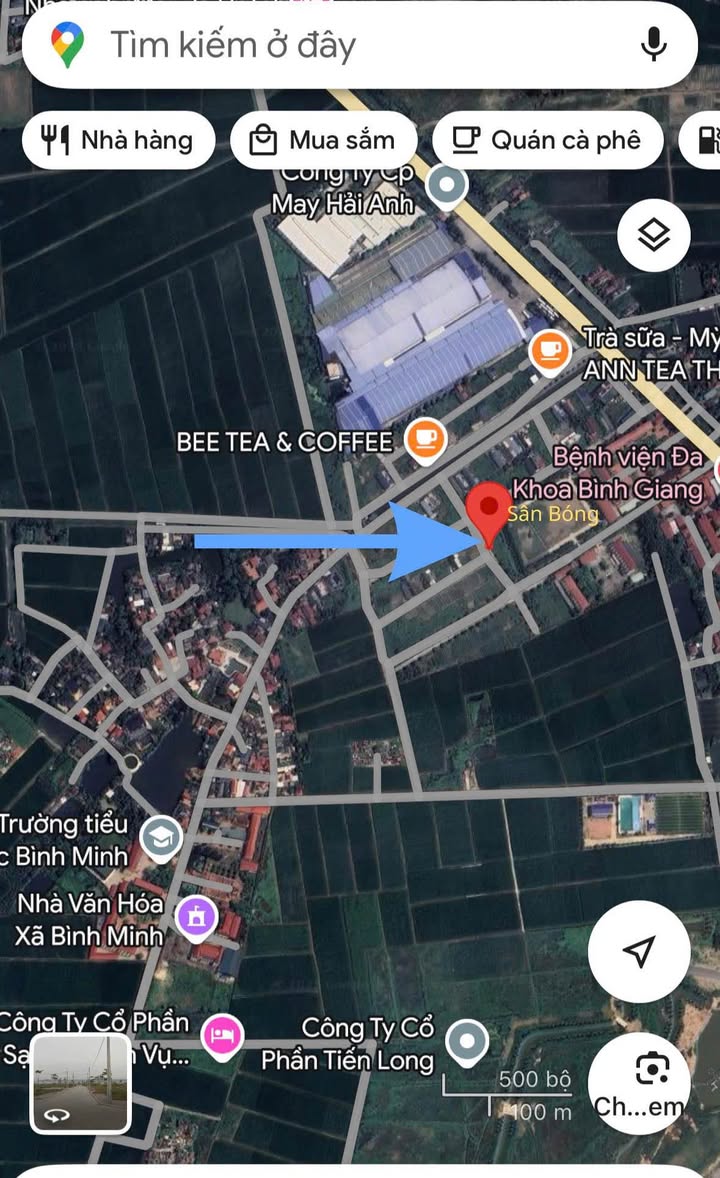Viewport: 720px width, 1178px height.
Task: Open the Công ty CP May Hải Anh marker
Action: point(446,185)
